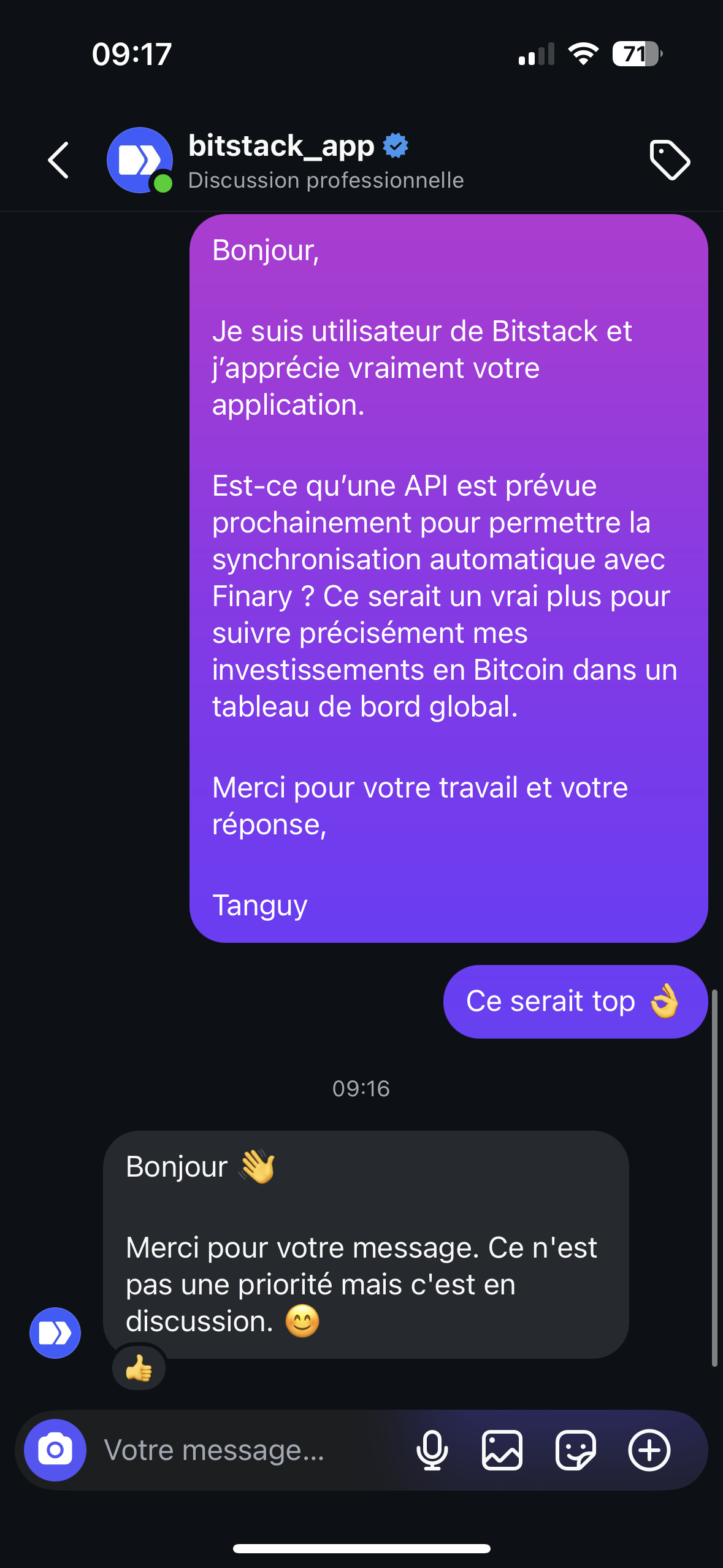Open the label tag icon
Viewport: 723px width, 1568px height.
click(670, 161)
